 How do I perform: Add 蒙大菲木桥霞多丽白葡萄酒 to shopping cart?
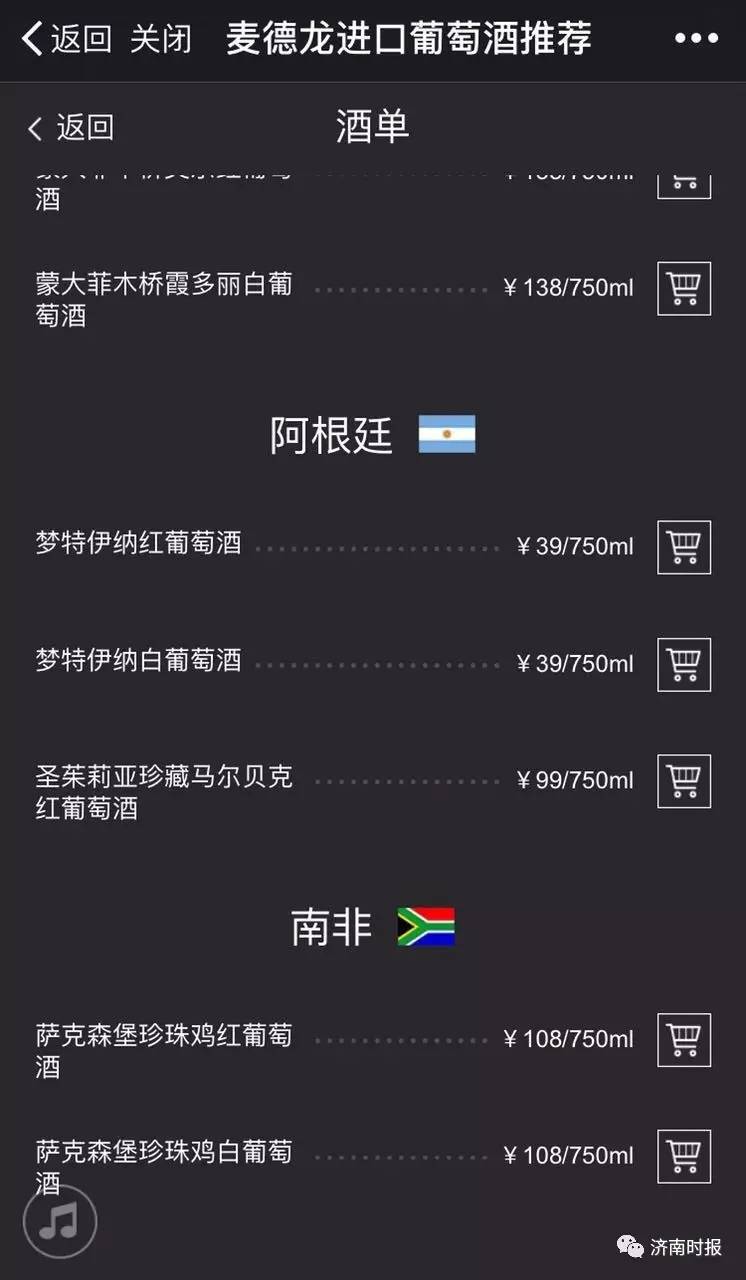[683, 289]
